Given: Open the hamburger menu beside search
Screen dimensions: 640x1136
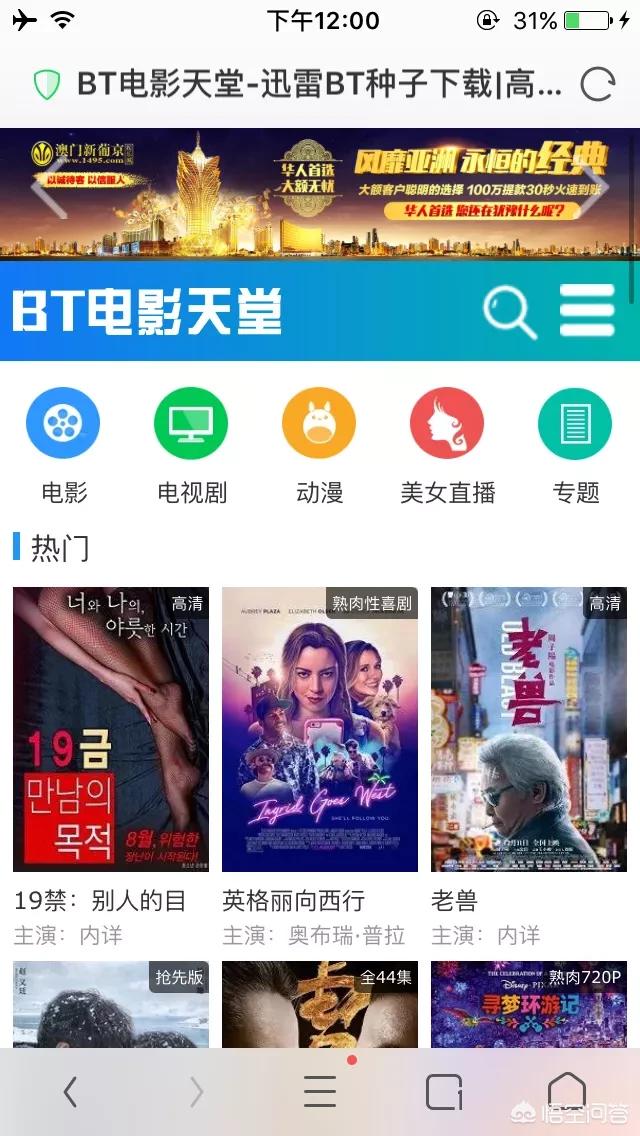Looking at the screenshot, I should (587, 311).
